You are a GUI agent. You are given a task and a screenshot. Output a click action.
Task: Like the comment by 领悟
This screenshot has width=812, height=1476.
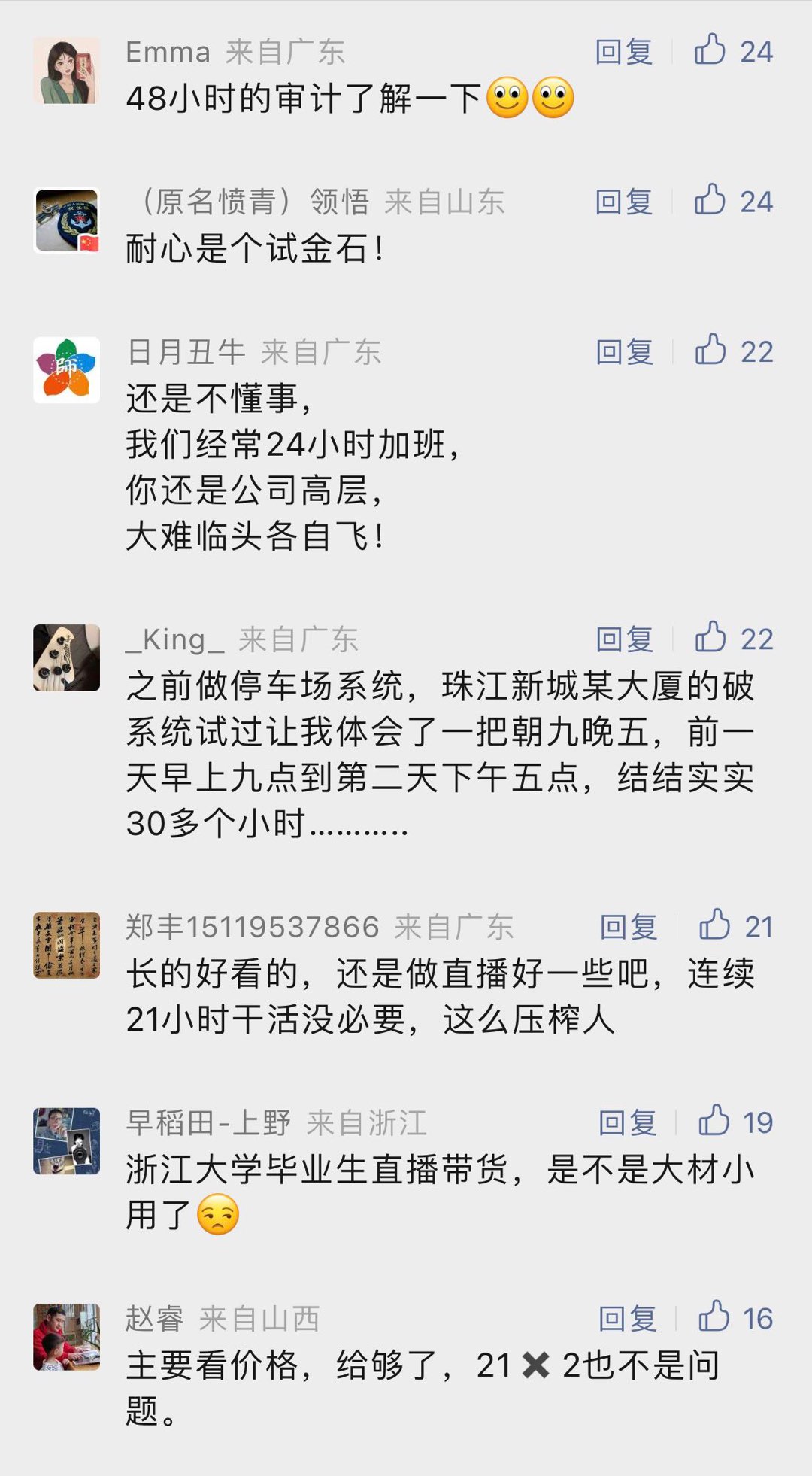[710, 200]
